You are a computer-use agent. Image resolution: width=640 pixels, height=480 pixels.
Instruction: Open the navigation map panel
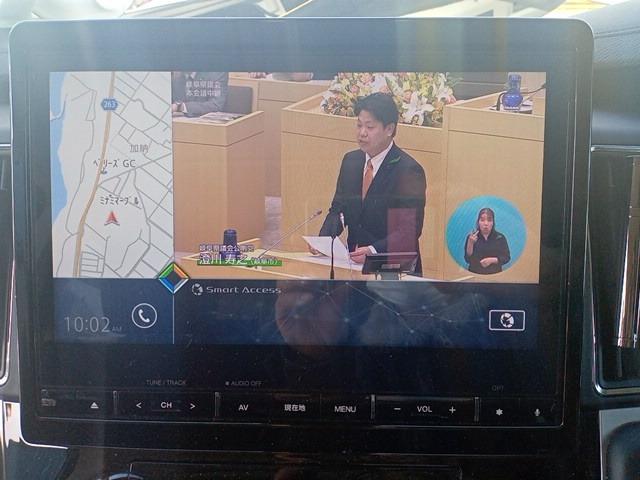pyautogui.click(x=111, y=175)
